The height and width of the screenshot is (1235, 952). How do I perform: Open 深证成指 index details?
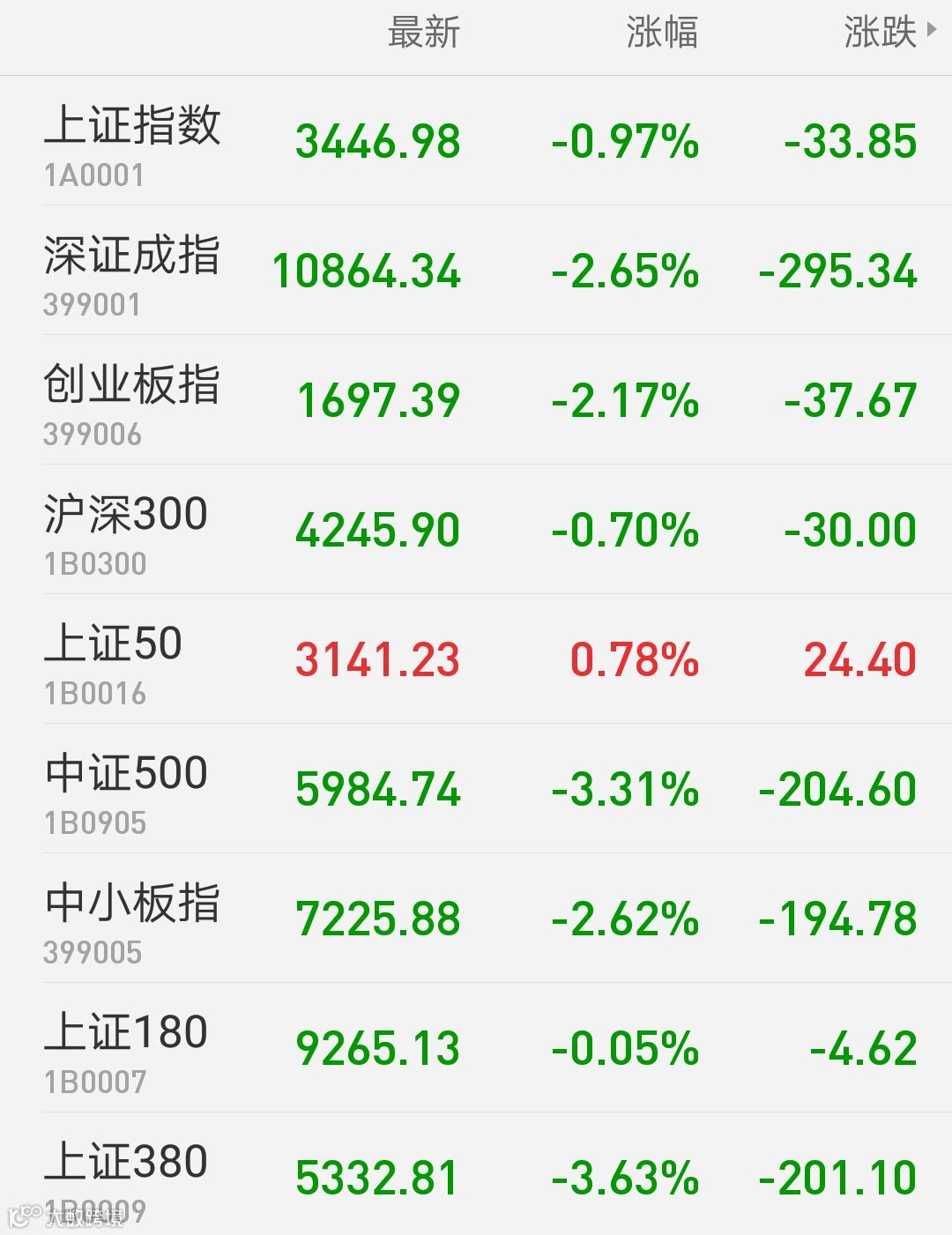point(476,271)
